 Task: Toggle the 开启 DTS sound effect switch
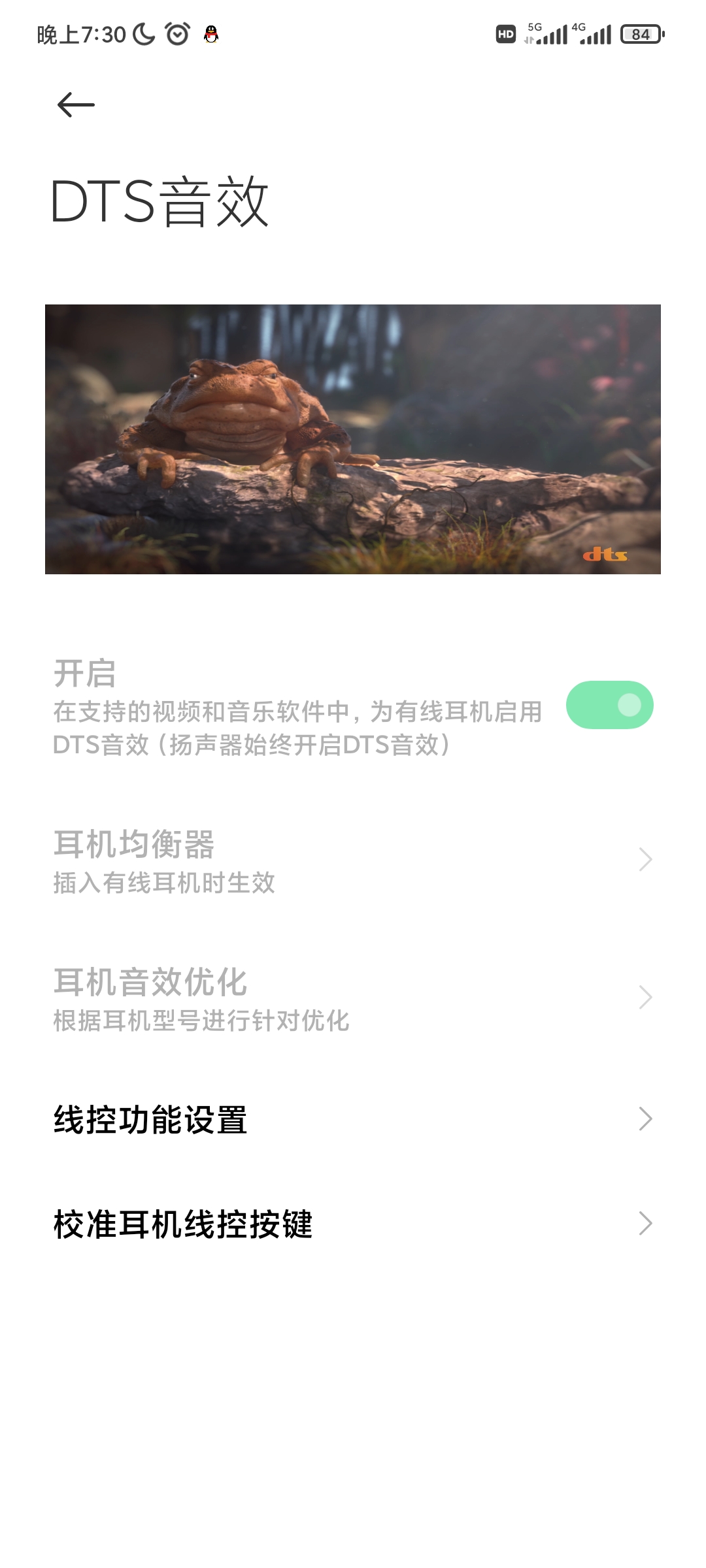click(609, 705)
